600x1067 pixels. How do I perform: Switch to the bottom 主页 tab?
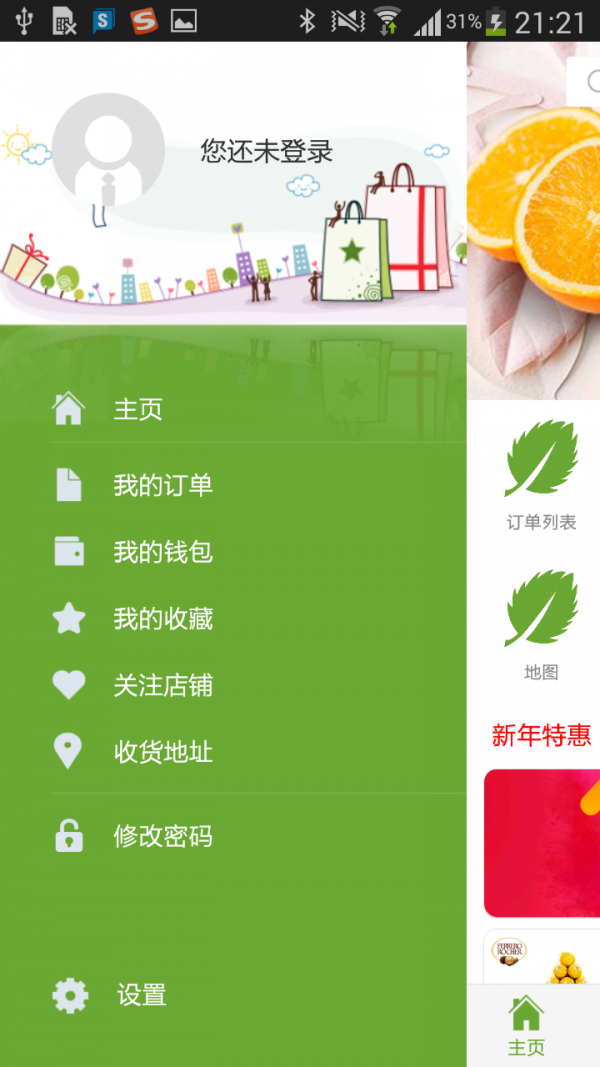point(526,1026)
